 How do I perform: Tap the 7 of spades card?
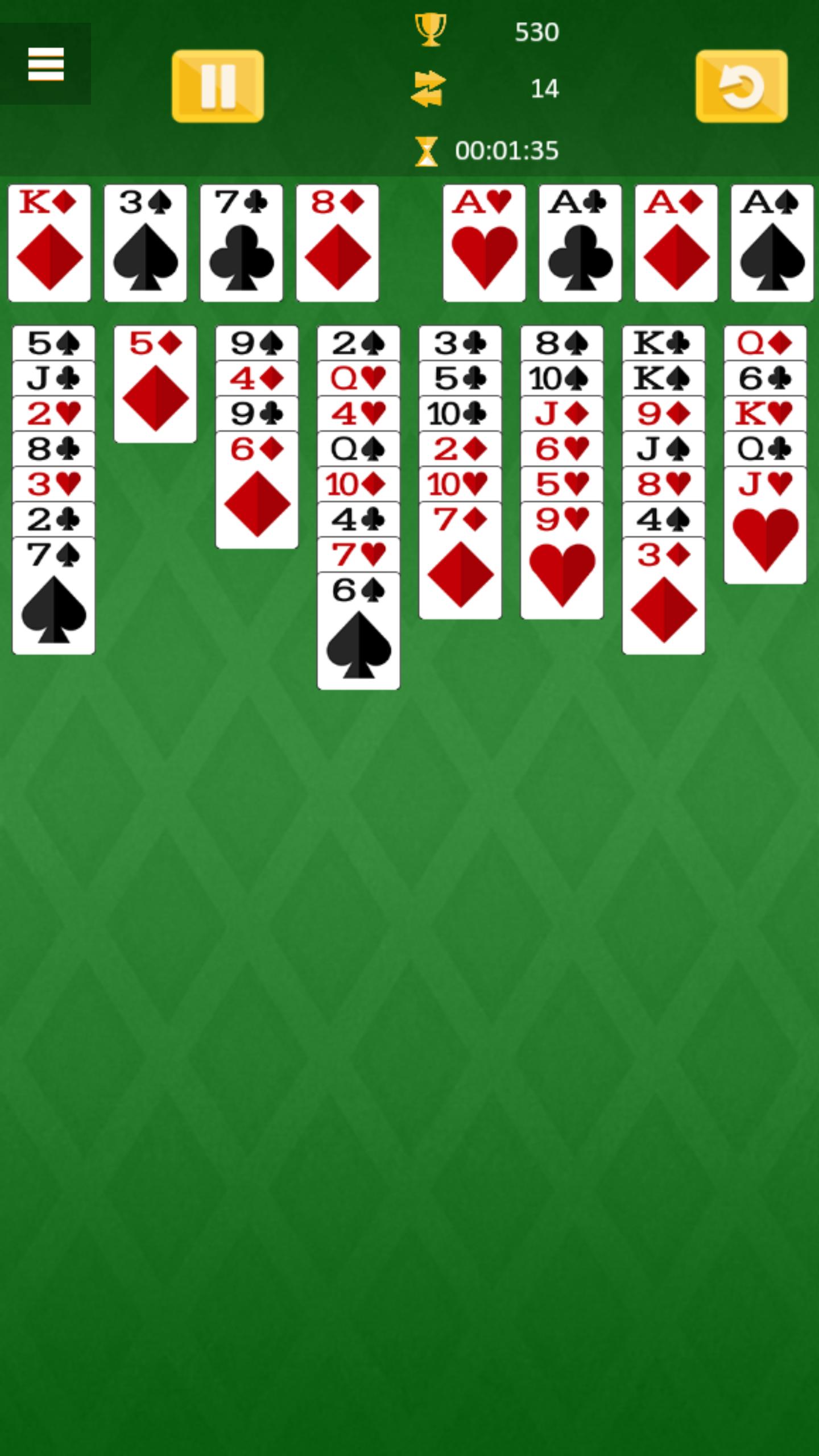coord(53,596)
